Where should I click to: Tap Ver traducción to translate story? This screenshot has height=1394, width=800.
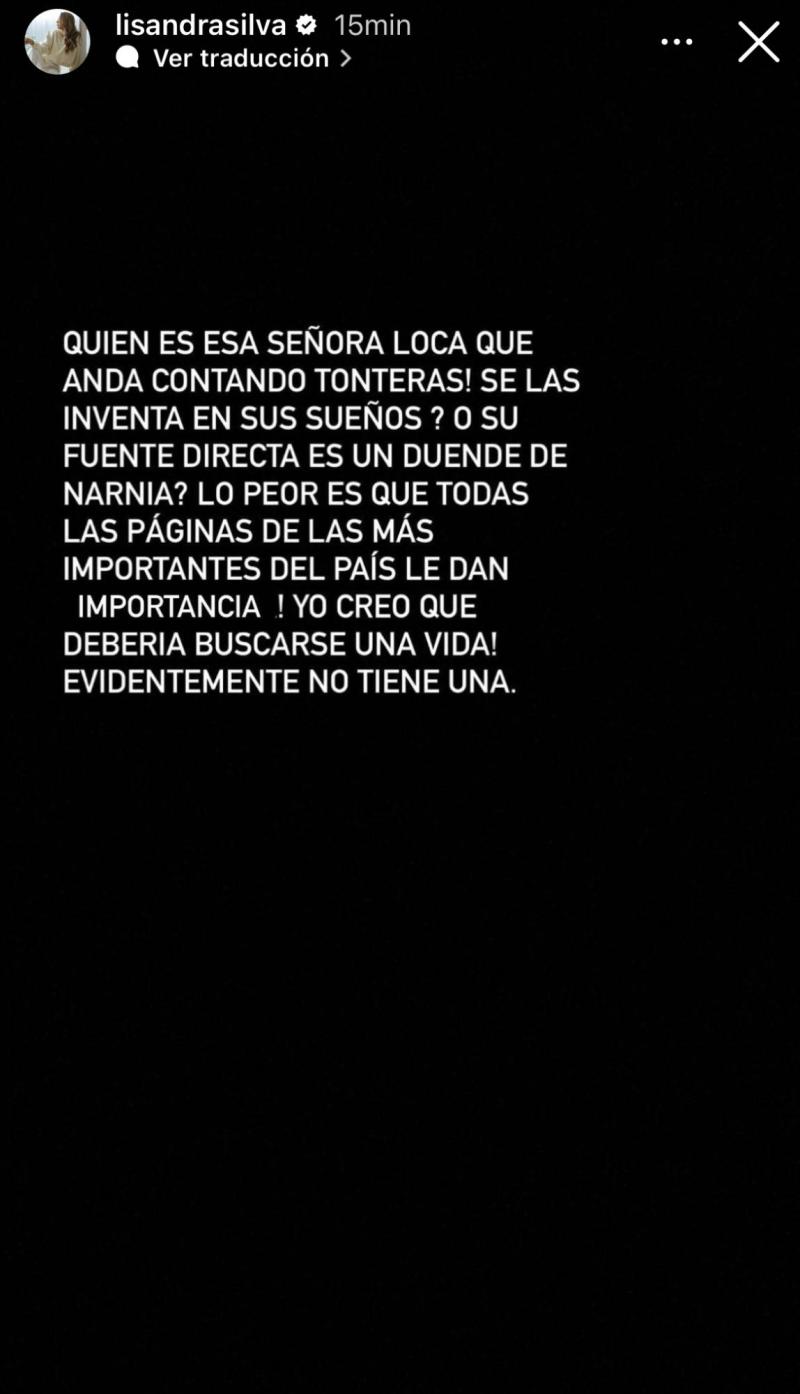[240, 58]
